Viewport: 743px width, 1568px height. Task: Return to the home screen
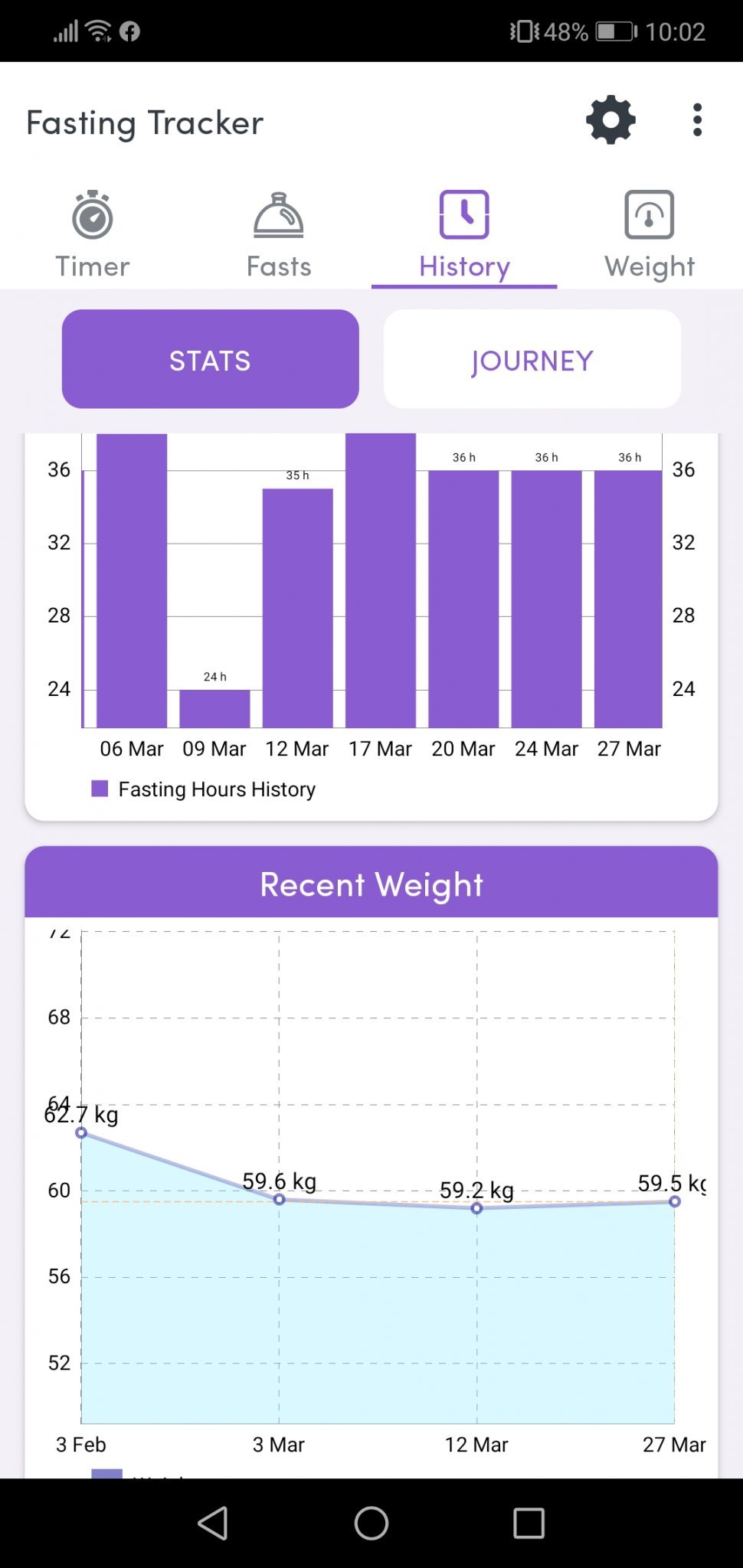[x=371, y=1523]
